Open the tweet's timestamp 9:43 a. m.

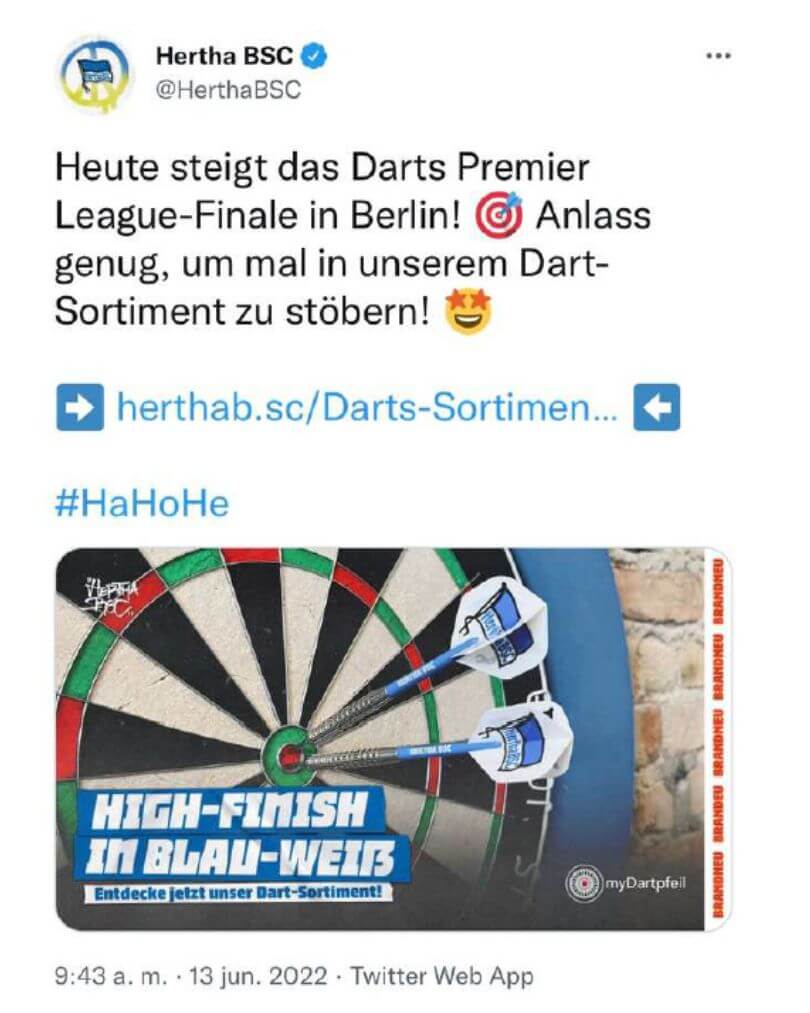point(115,975)
